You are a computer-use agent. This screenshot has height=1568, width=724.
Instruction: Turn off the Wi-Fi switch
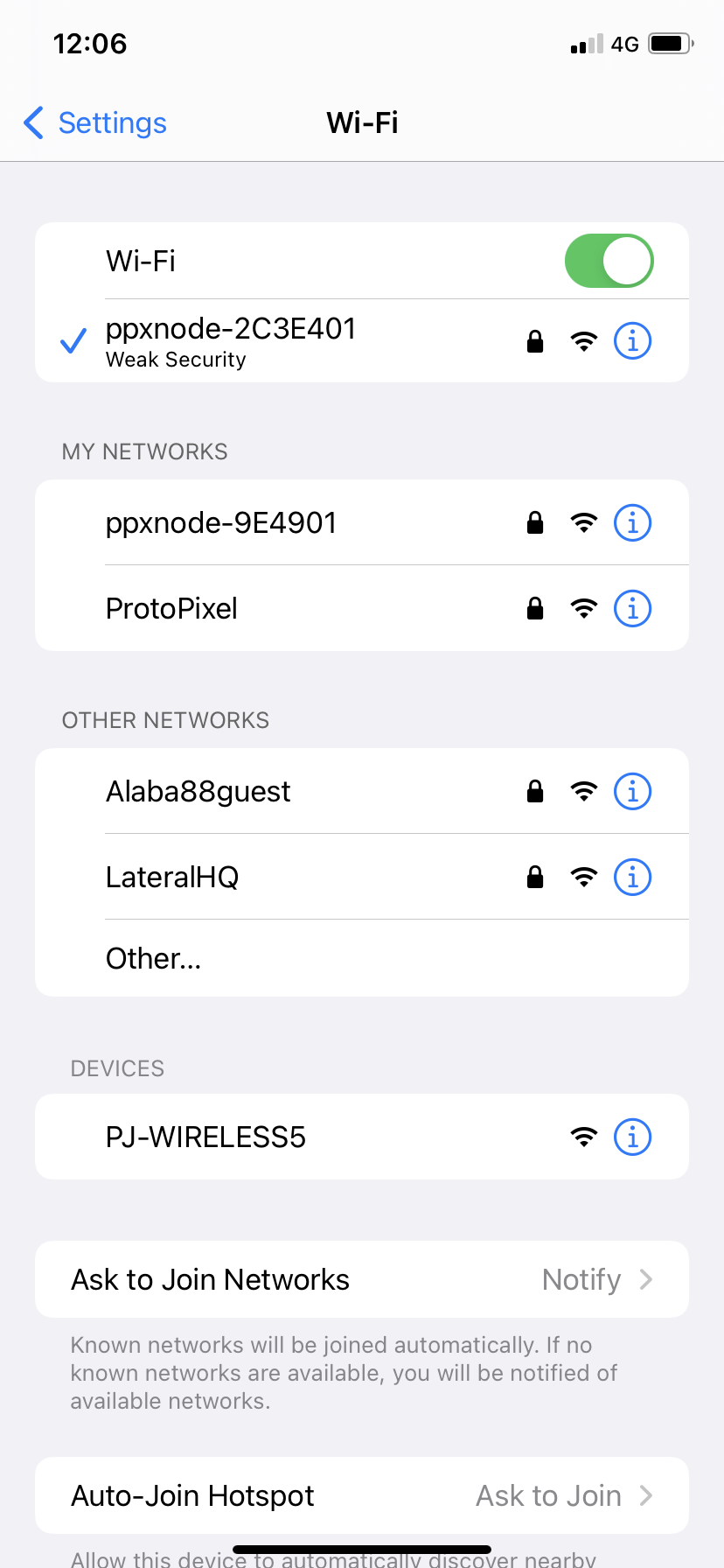click(x=609, y=261)
